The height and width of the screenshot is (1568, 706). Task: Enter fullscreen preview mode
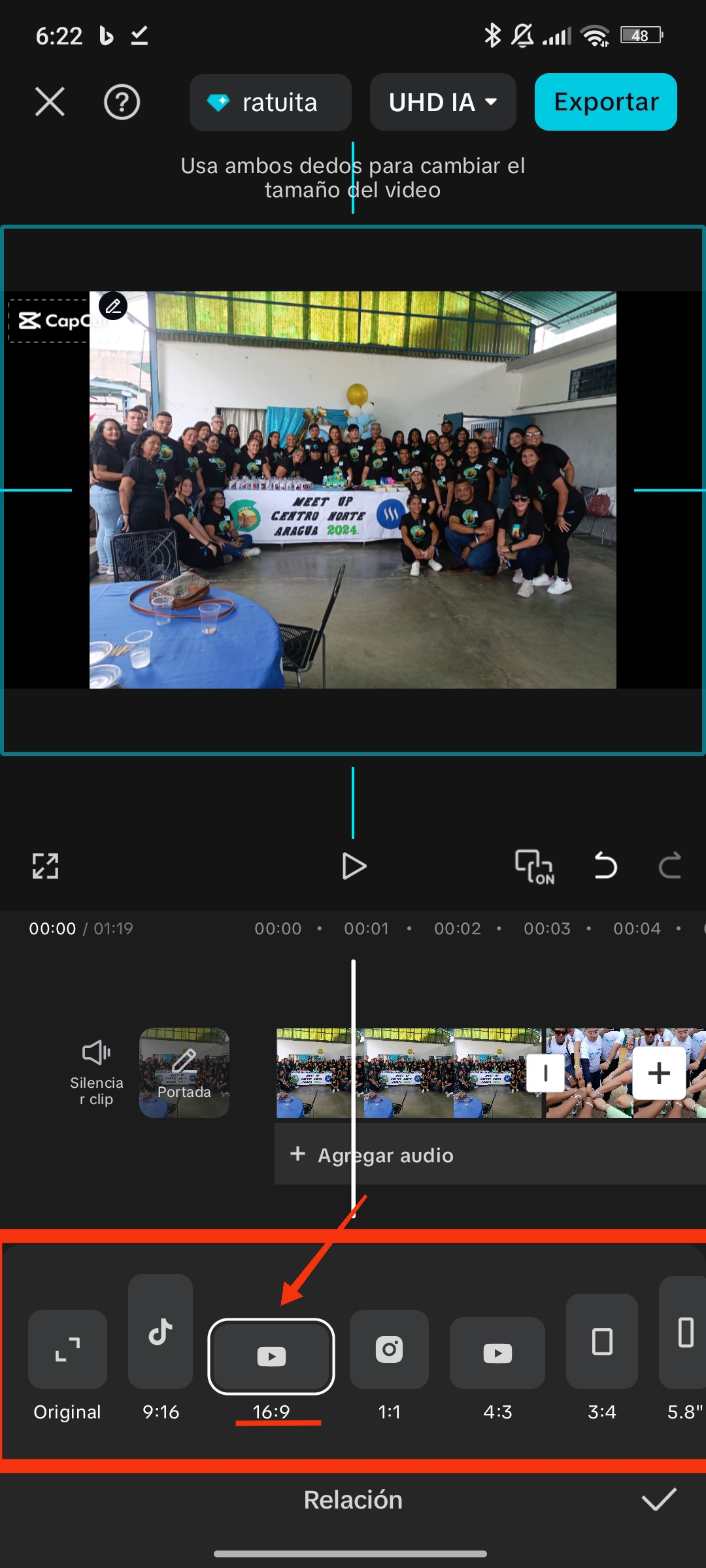46,866
